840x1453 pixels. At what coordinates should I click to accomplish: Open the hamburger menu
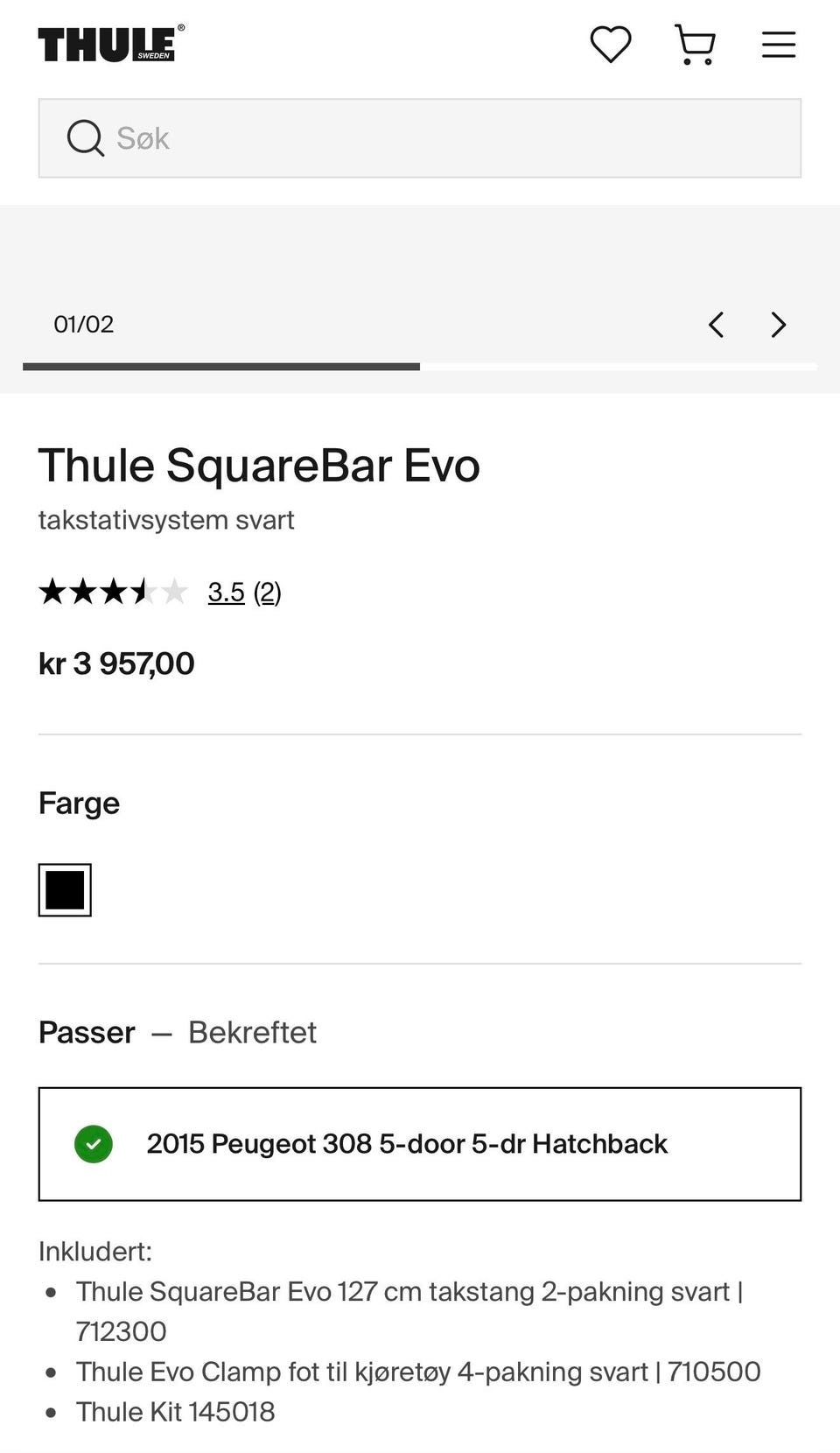[x=778, y=45]
